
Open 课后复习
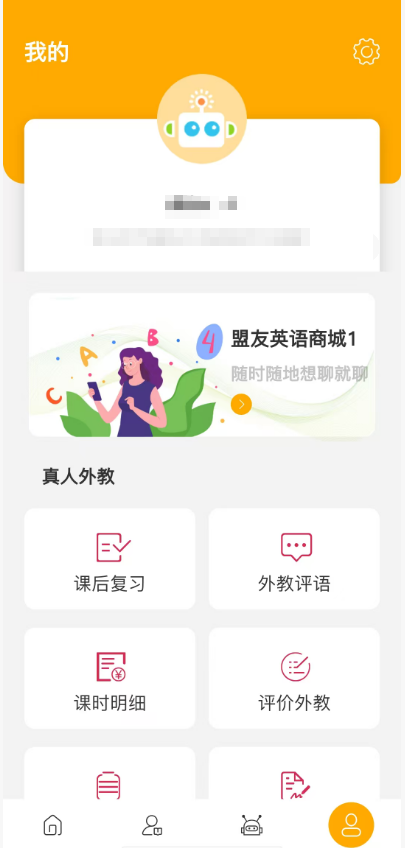pyautogui.click(x=110, y=559)
